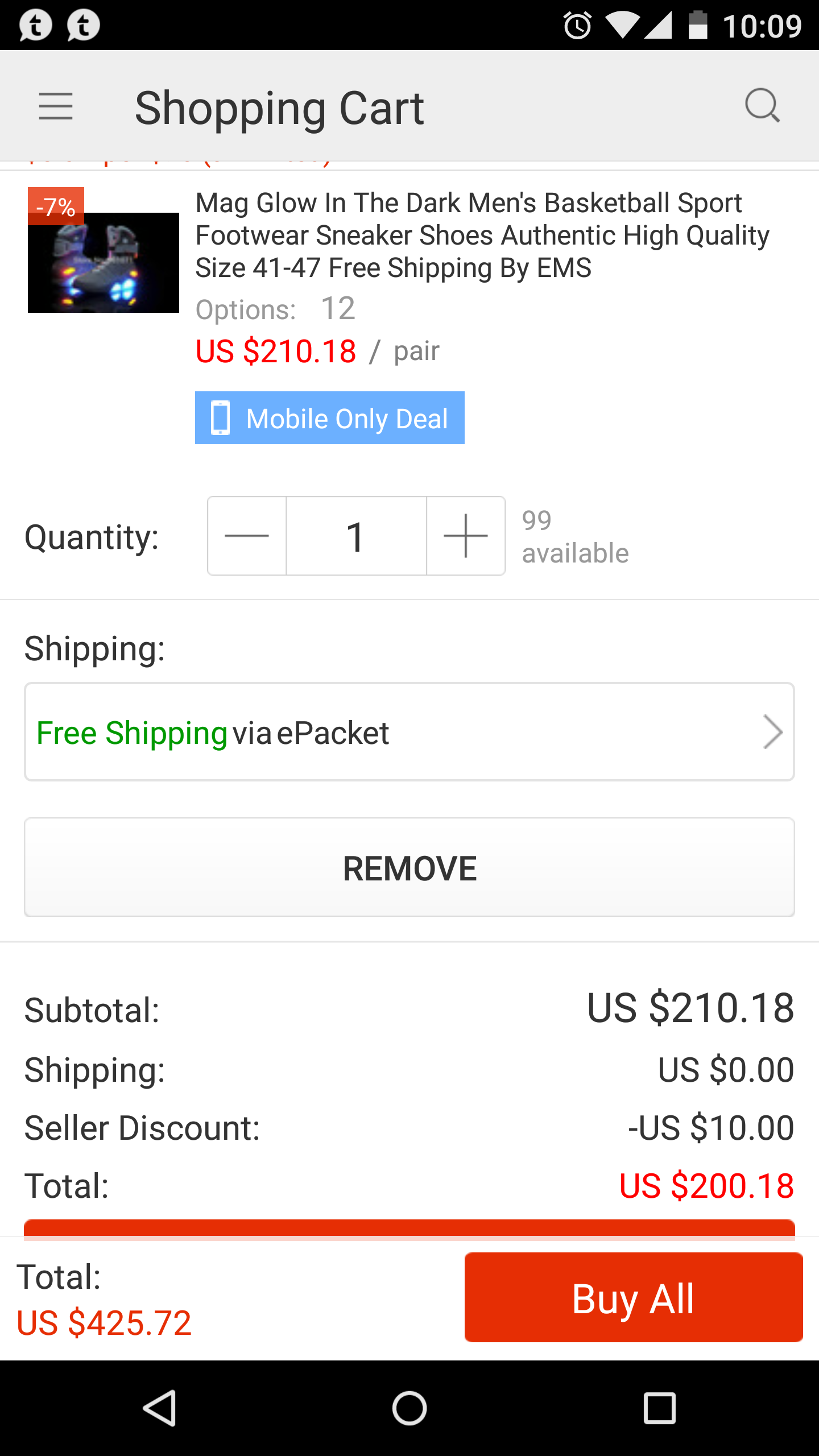Image resolution: width=819 pixels, height=1456 pixels.
Task: Decrease quantity with the minus button
Action: 247,536
